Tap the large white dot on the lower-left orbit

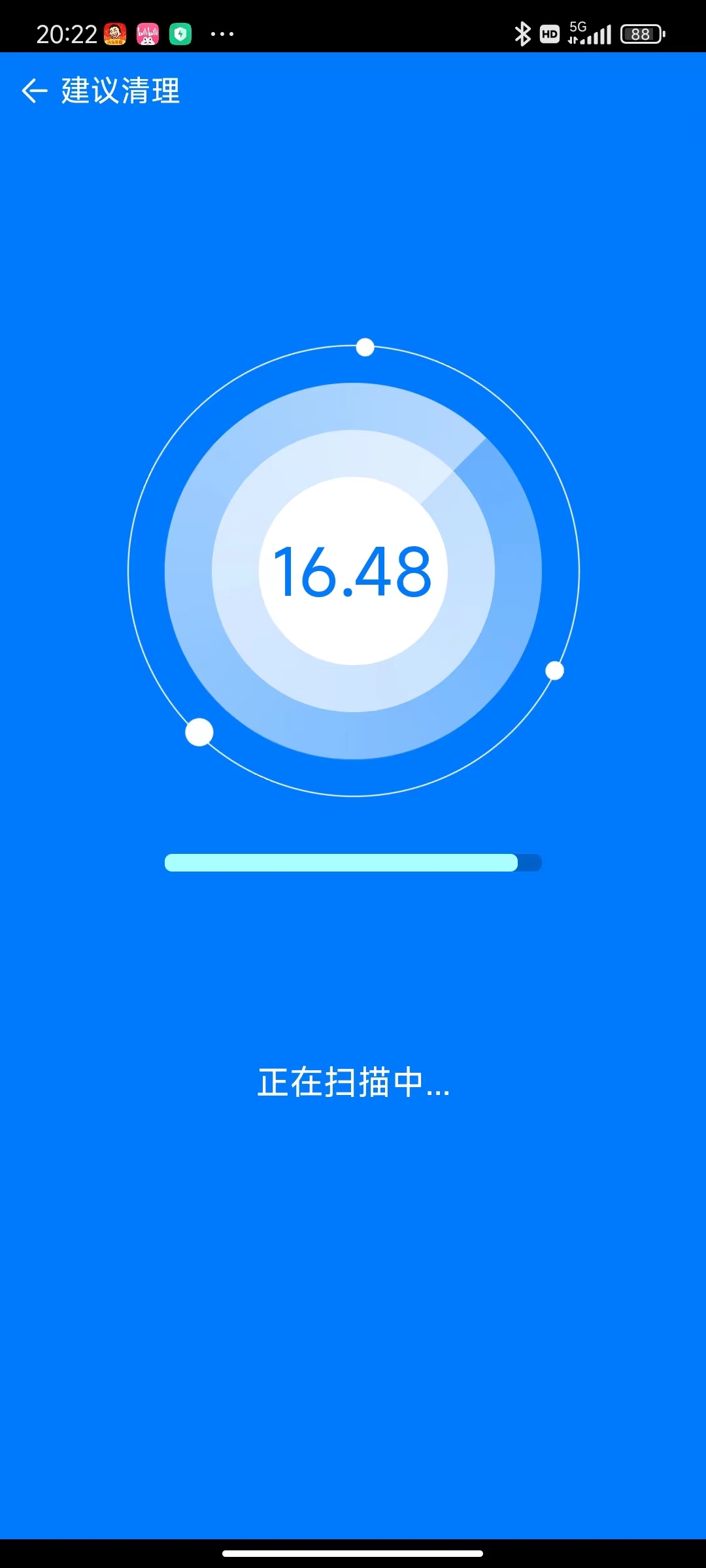pos(199,732)
